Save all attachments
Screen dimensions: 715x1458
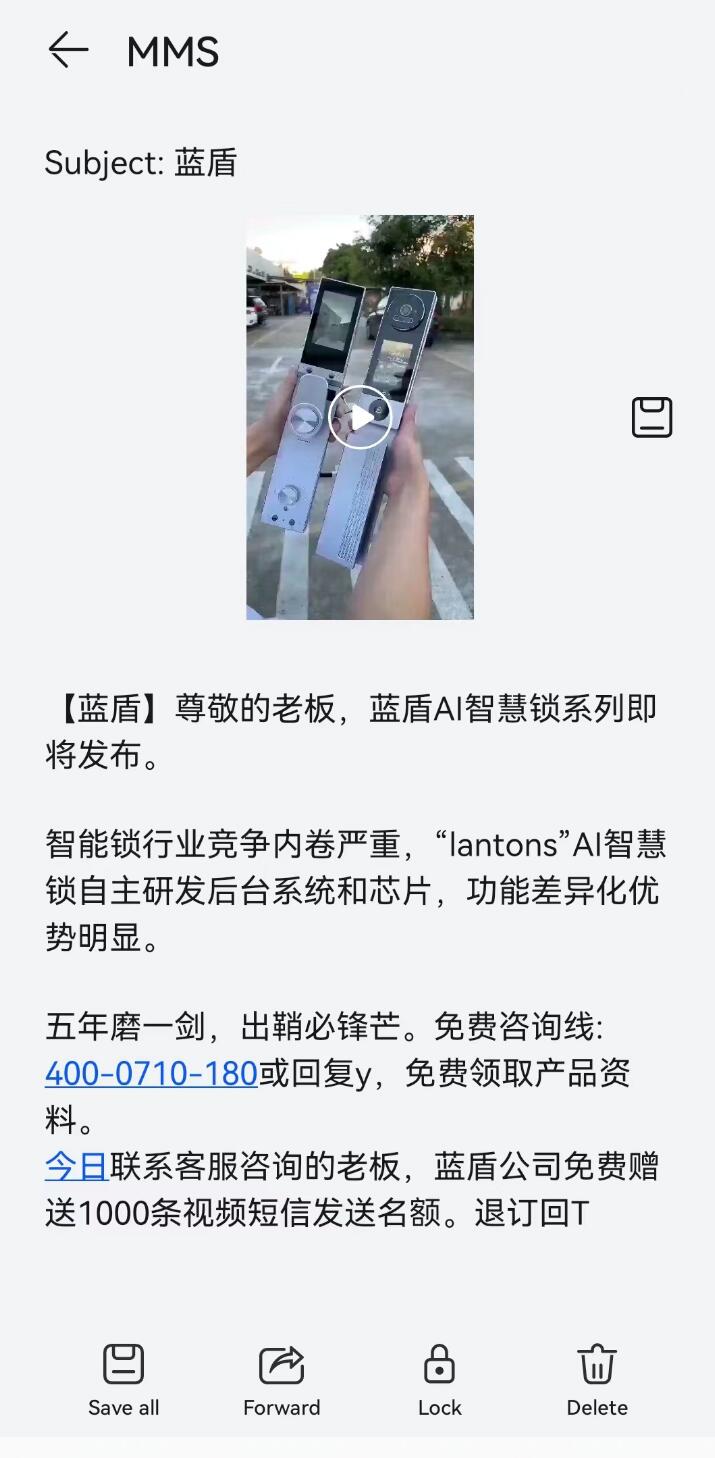pos(124,1380)
